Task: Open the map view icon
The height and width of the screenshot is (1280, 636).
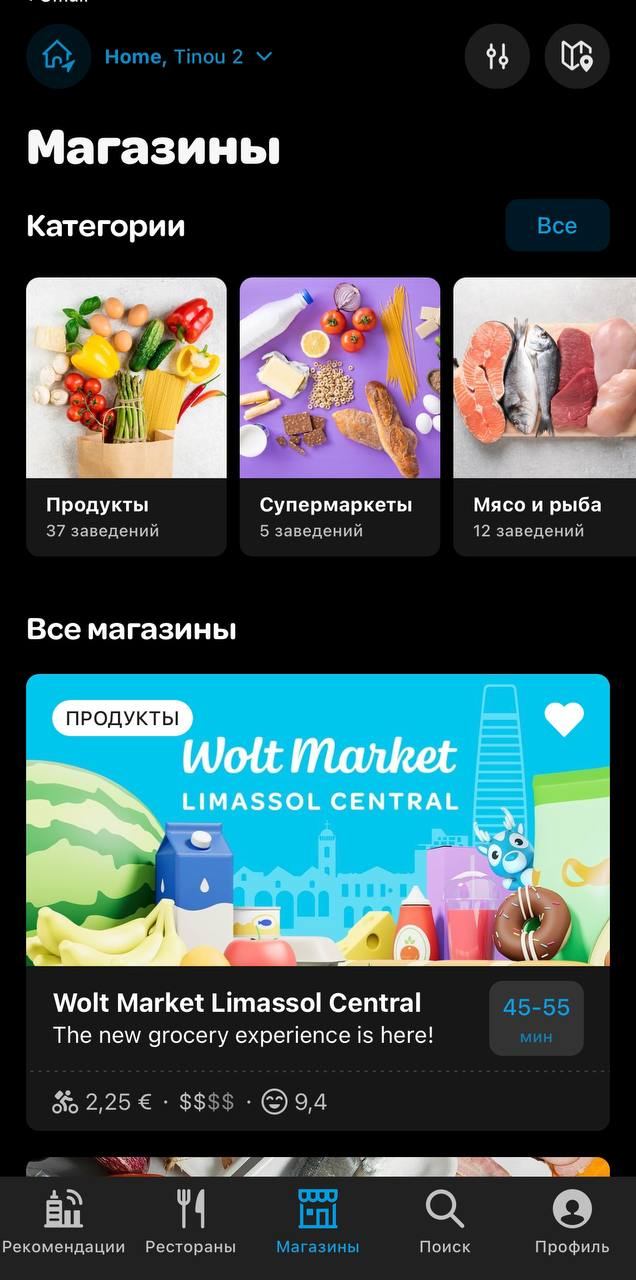Action: point(577,56)
